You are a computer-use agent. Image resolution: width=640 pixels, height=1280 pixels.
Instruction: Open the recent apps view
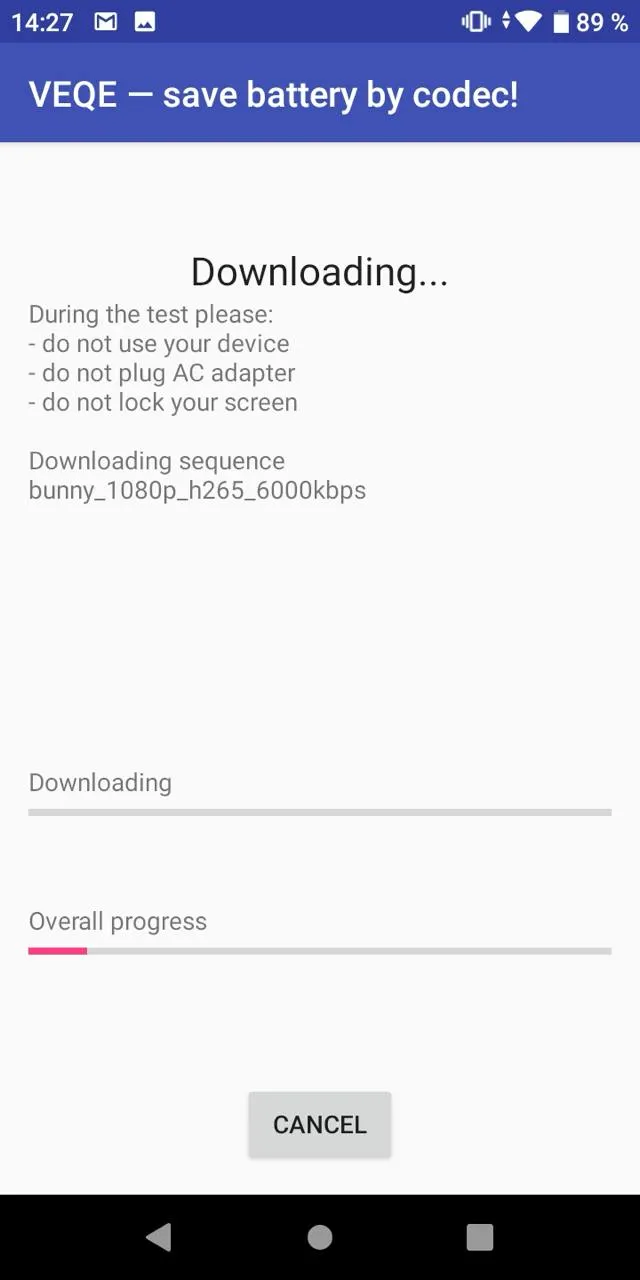(x=480, y=1237)
